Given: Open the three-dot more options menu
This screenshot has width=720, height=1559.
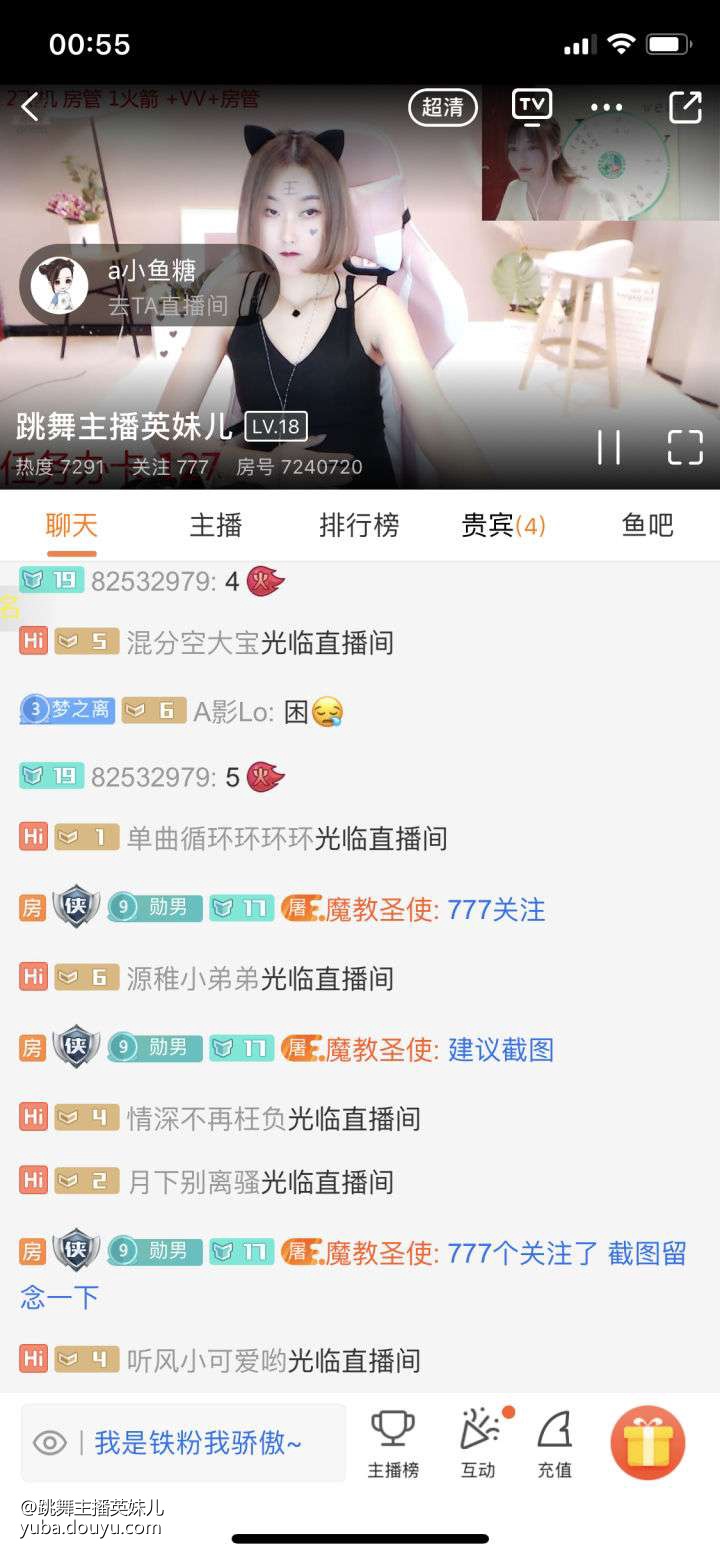Looking at the screenshot, I should coord(606,107).
